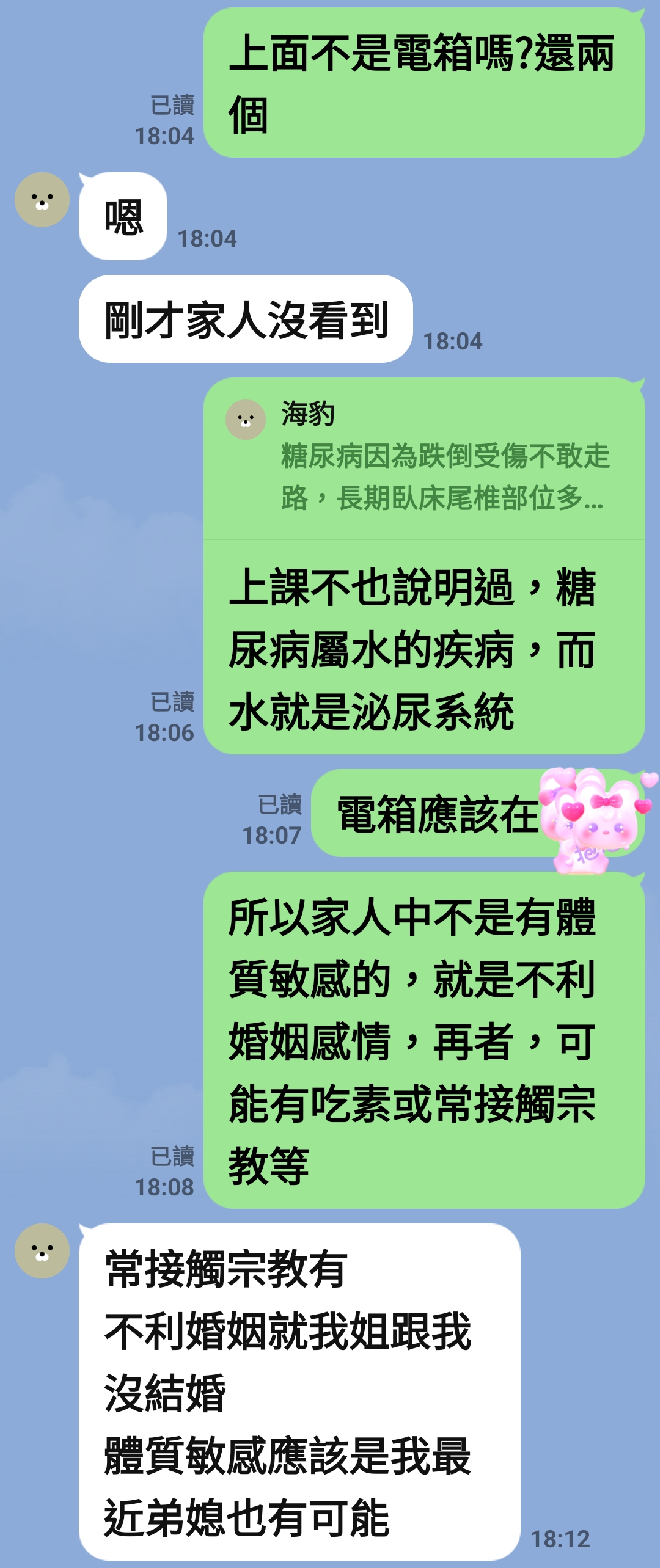Tap sender's avatar beside the 常接觸宗教有 message
This screenshot has width=660, height=1568.
(42, 1252)
